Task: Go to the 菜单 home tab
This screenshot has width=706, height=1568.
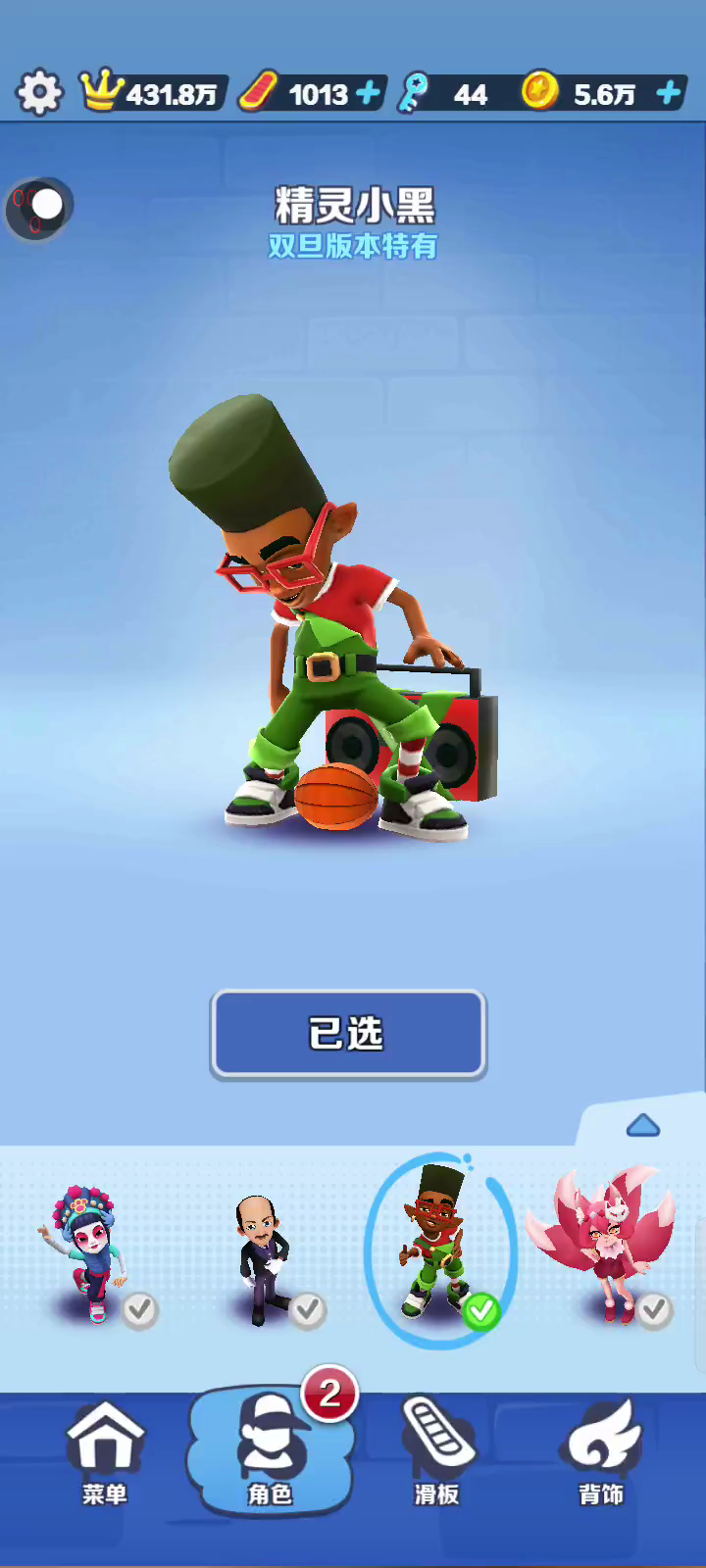Action: pyautogui.click(x=105, y=1451)
